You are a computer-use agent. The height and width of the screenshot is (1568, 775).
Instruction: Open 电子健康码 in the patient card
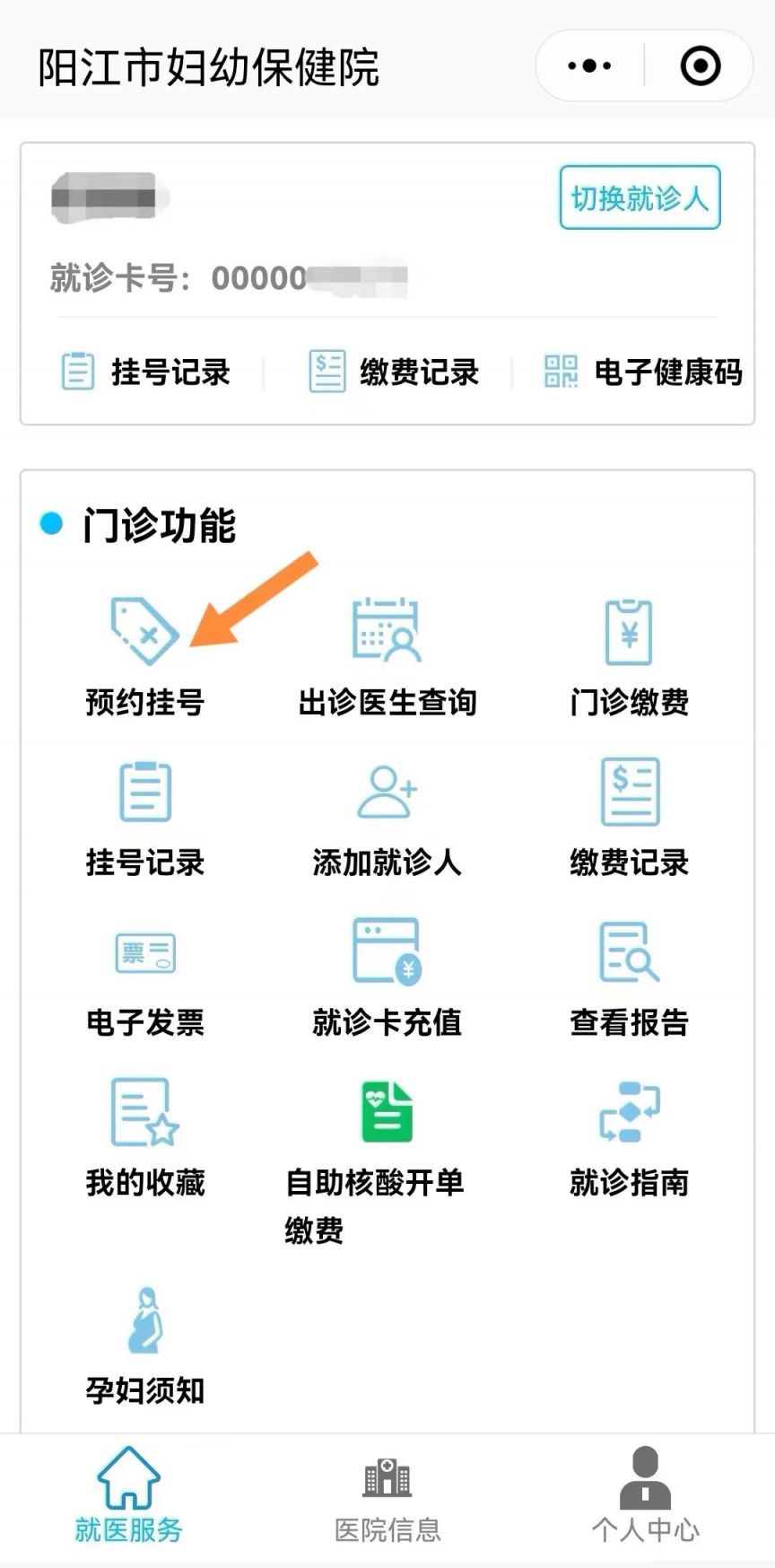pyautogui.click(x=642, y=371)
